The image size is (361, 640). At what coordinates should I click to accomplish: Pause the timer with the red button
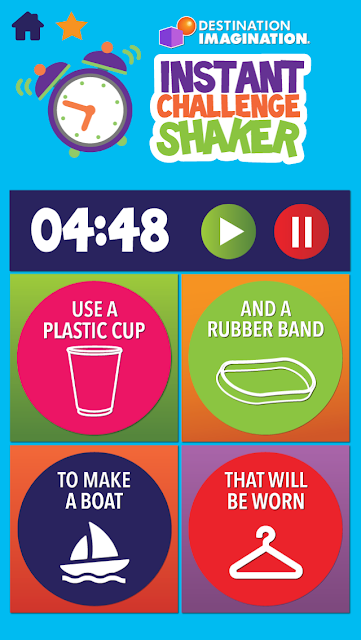pyautogui.click(x=301, y=231)
